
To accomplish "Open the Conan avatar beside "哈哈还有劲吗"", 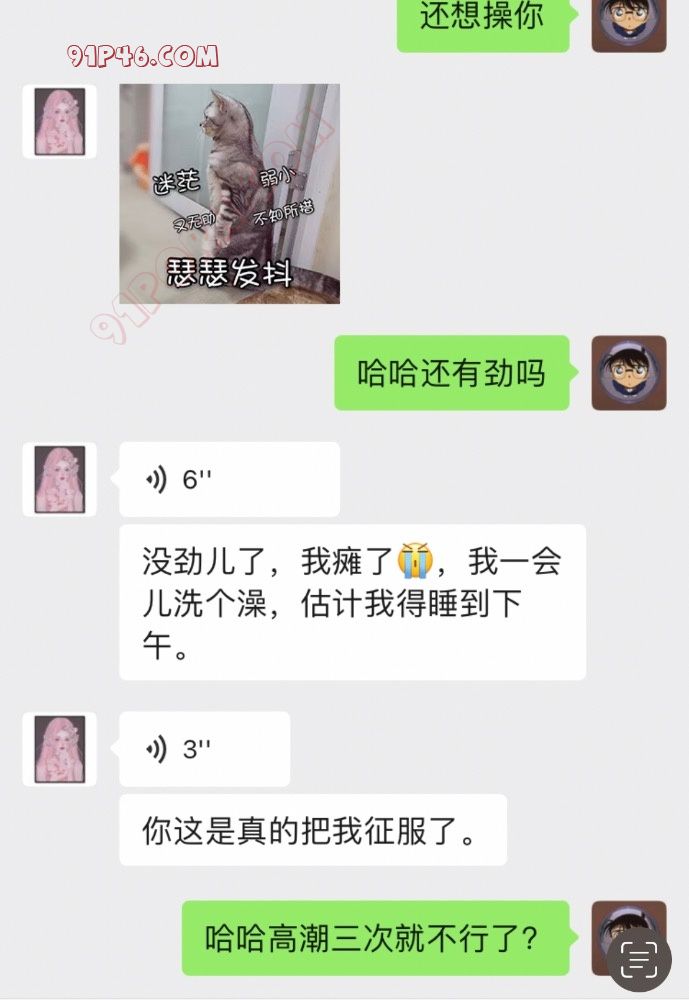I will (628, 373).
